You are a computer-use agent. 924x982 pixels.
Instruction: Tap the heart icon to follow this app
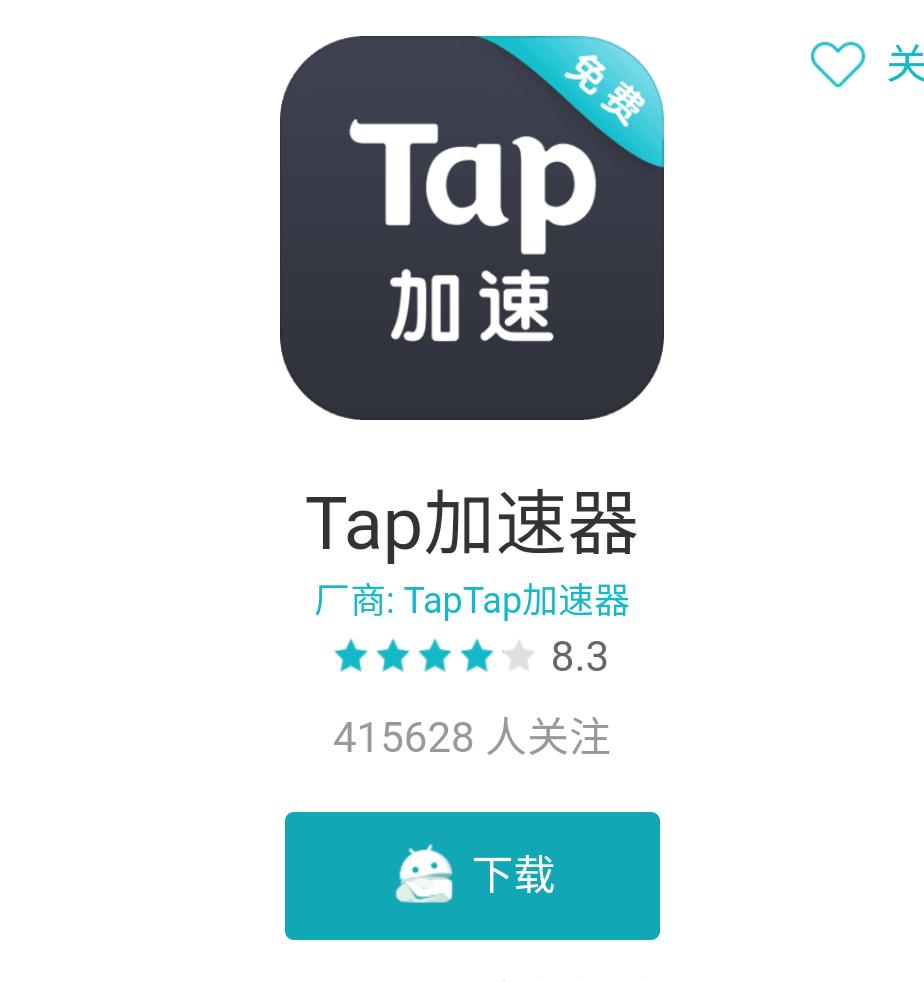[x=837, y=64]
